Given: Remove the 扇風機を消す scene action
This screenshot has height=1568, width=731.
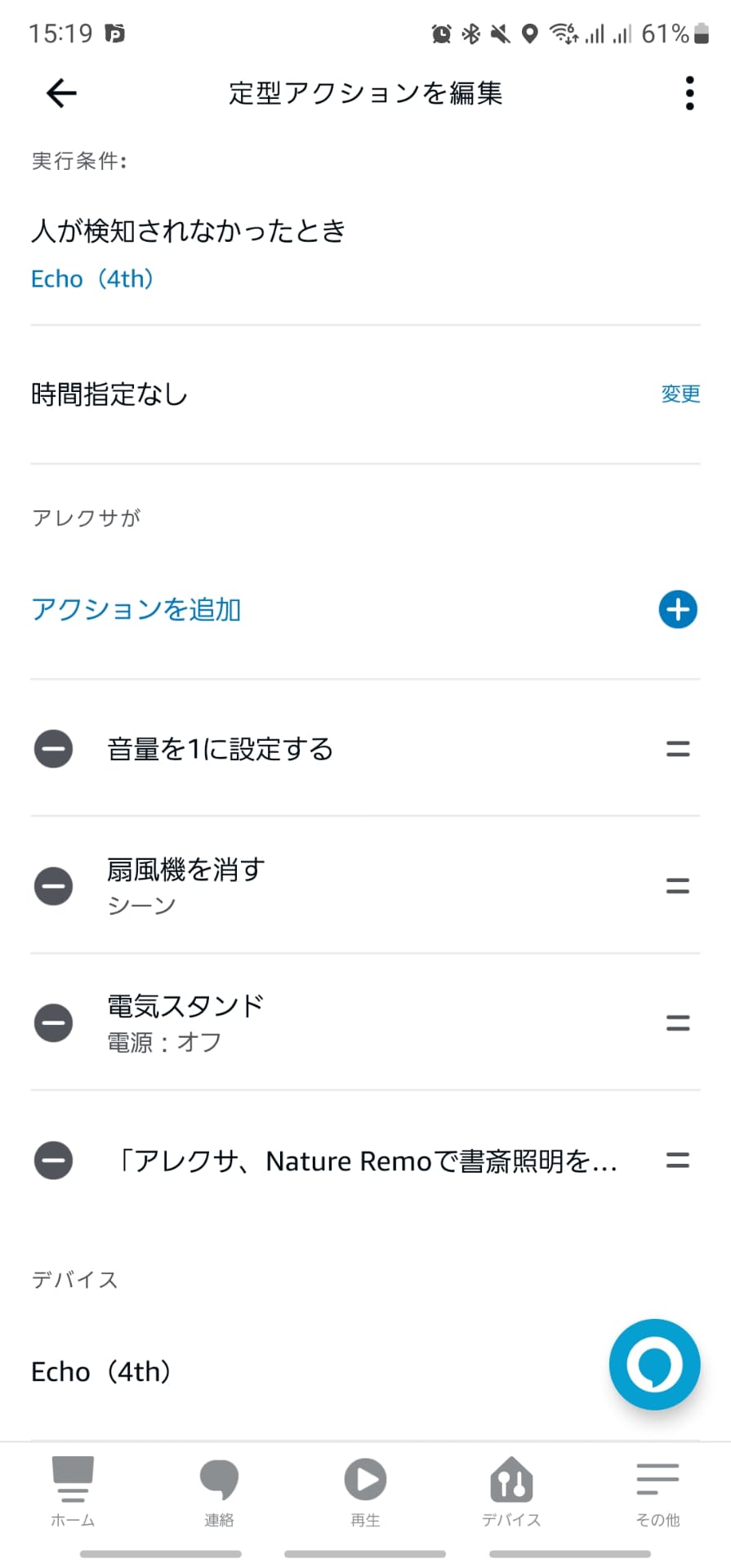Looking at the screenshot, I should click(52, 886).
